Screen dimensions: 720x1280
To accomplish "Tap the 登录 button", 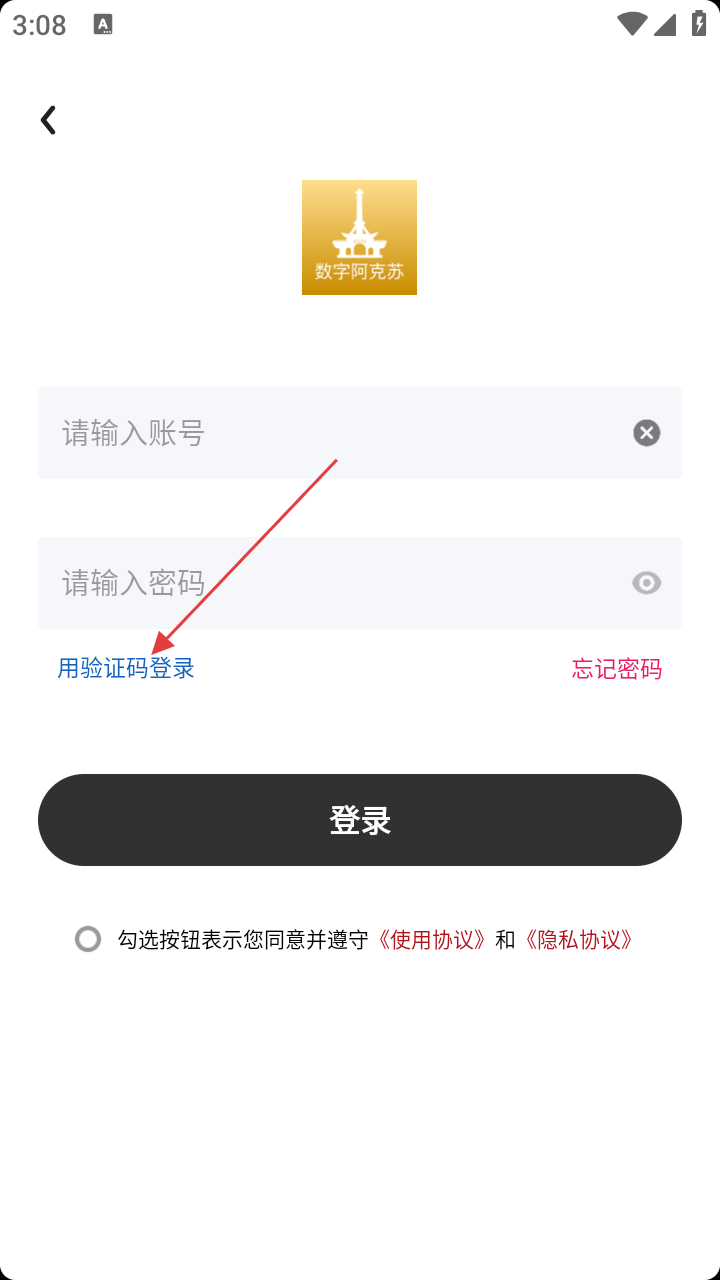I will point(360,820).
